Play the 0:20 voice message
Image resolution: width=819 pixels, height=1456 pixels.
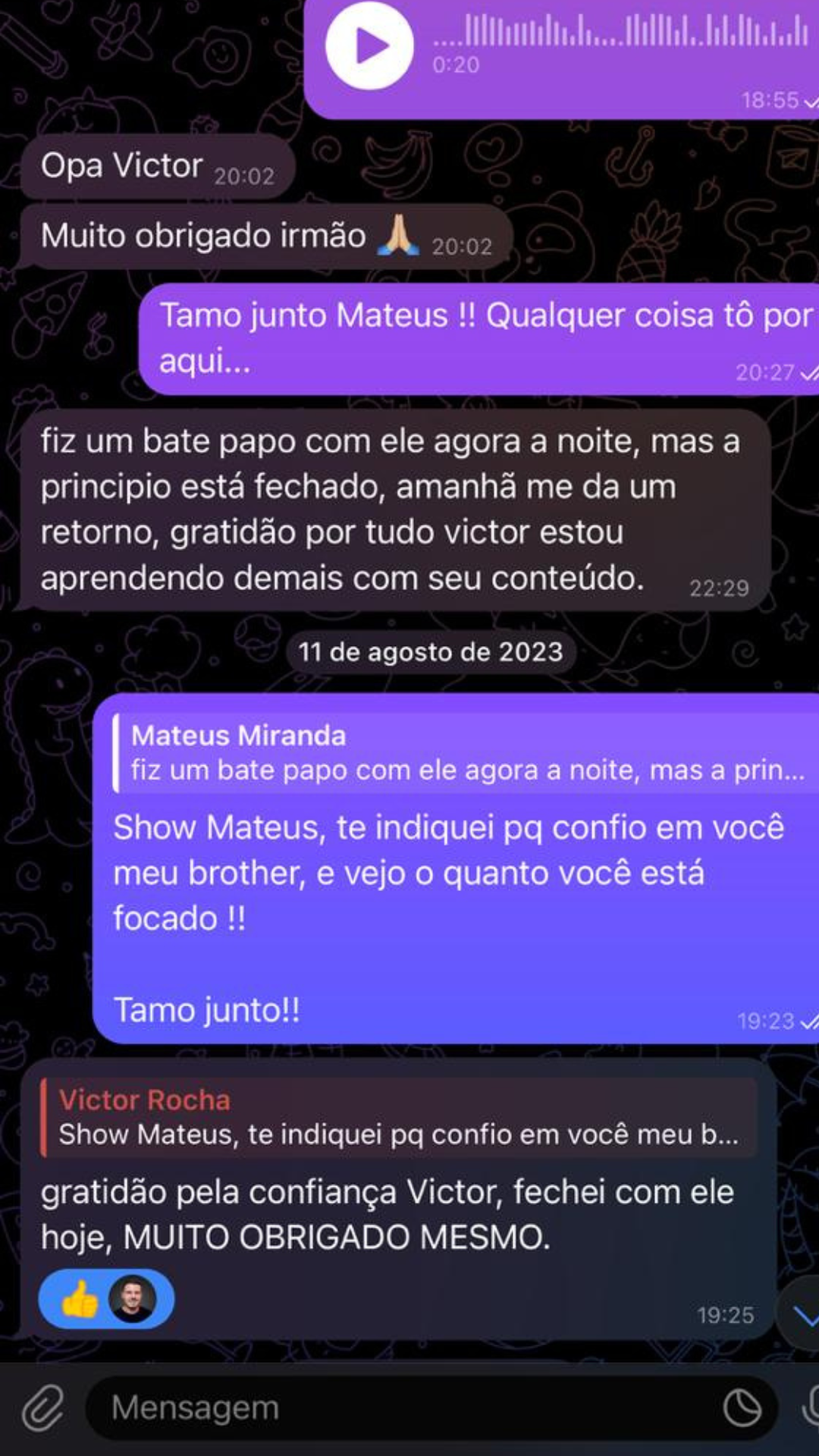[x=369, y=46]
